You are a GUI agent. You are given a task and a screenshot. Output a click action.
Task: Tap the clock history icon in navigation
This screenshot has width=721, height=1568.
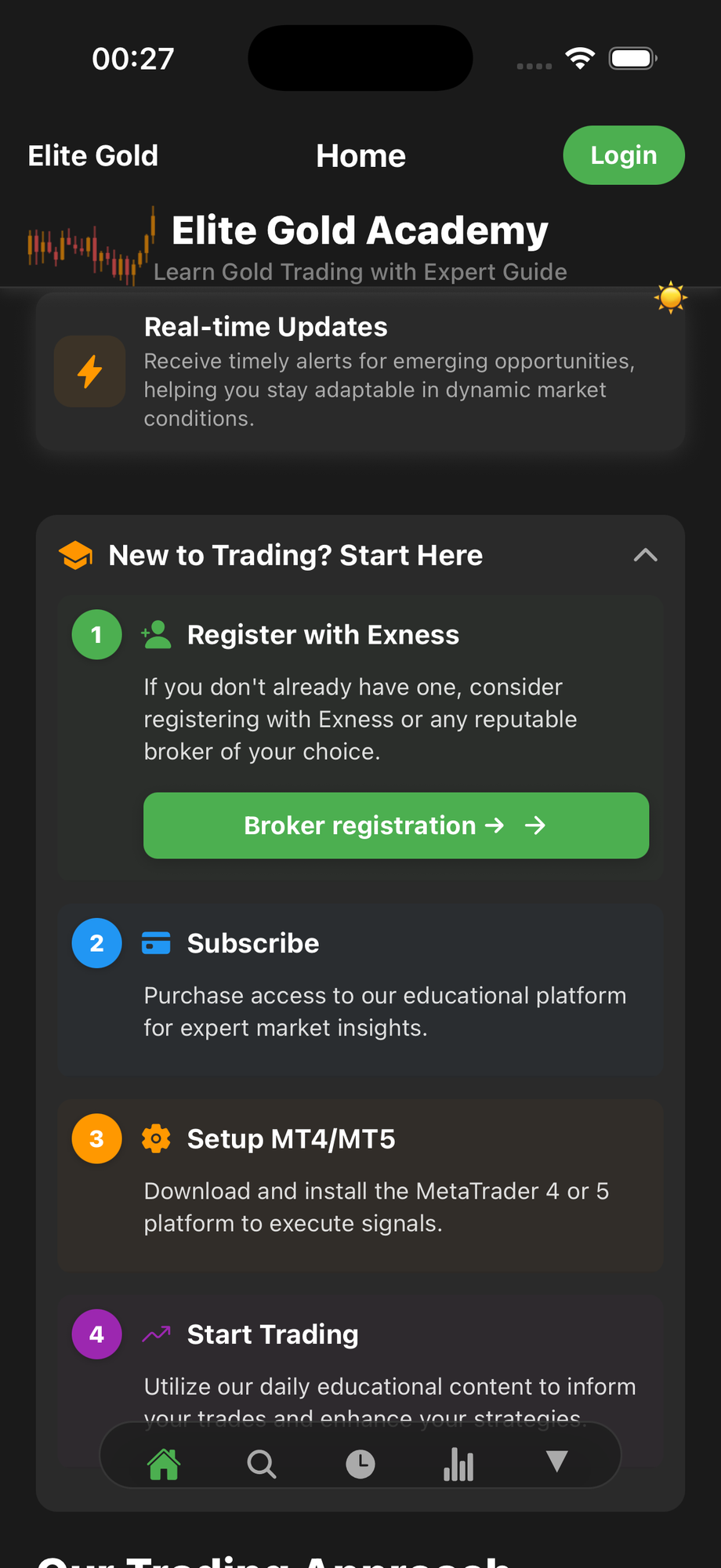360,1463
